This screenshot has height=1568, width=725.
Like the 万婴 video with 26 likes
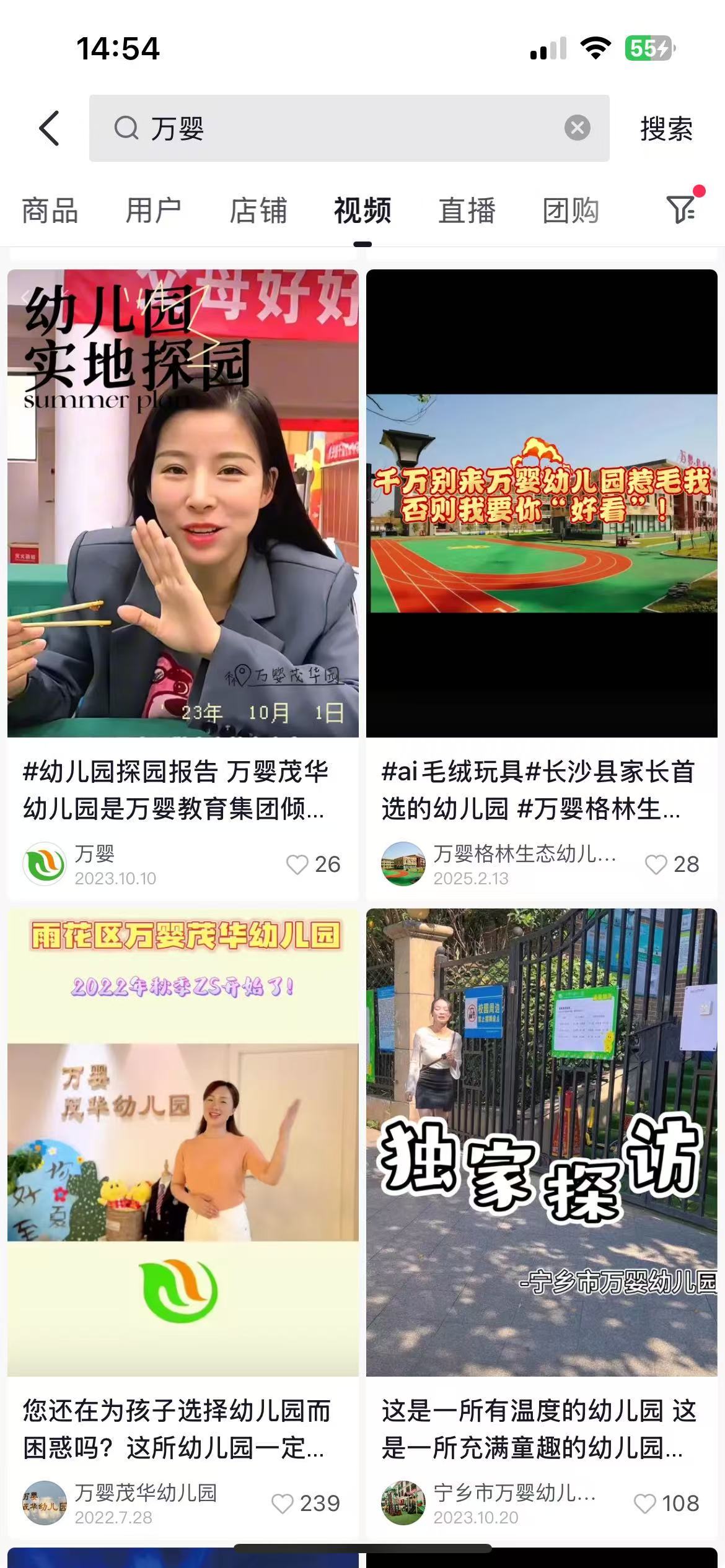pos(297,865)
